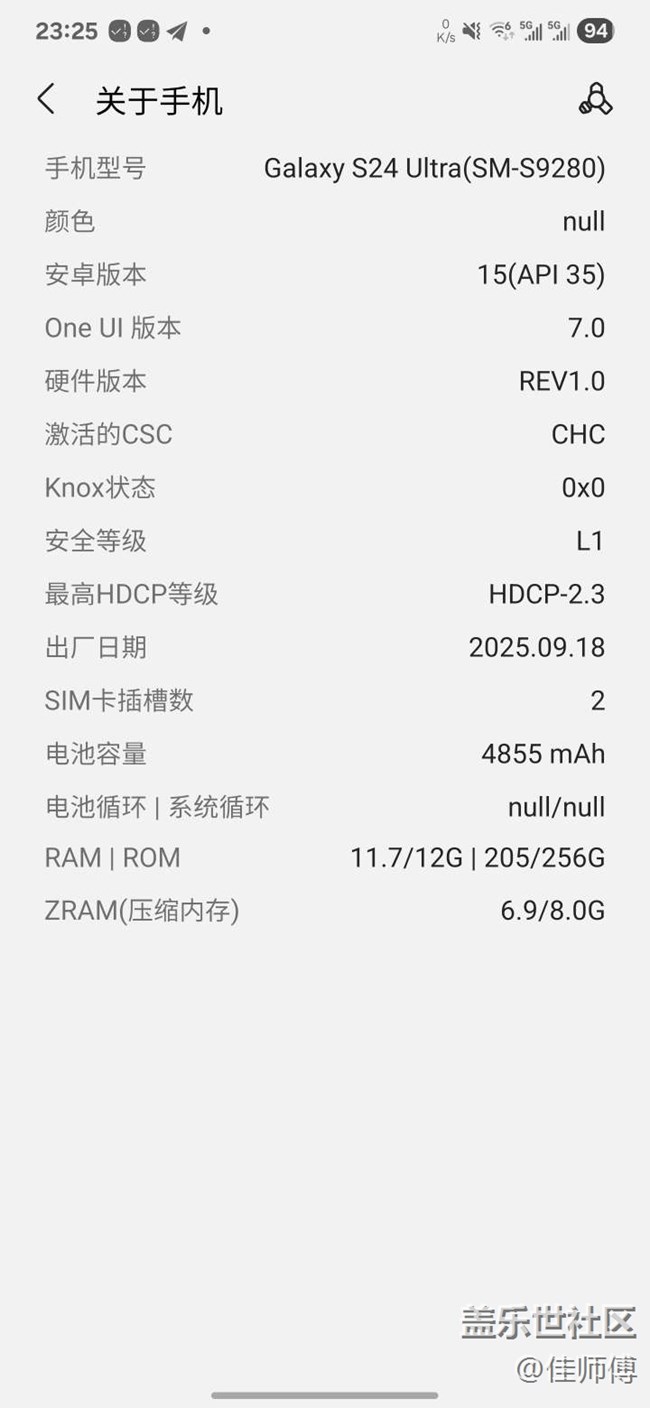Tap the three-shape icon in the app bar
Screen dimensions: 650x1408
tap(595, 100)
